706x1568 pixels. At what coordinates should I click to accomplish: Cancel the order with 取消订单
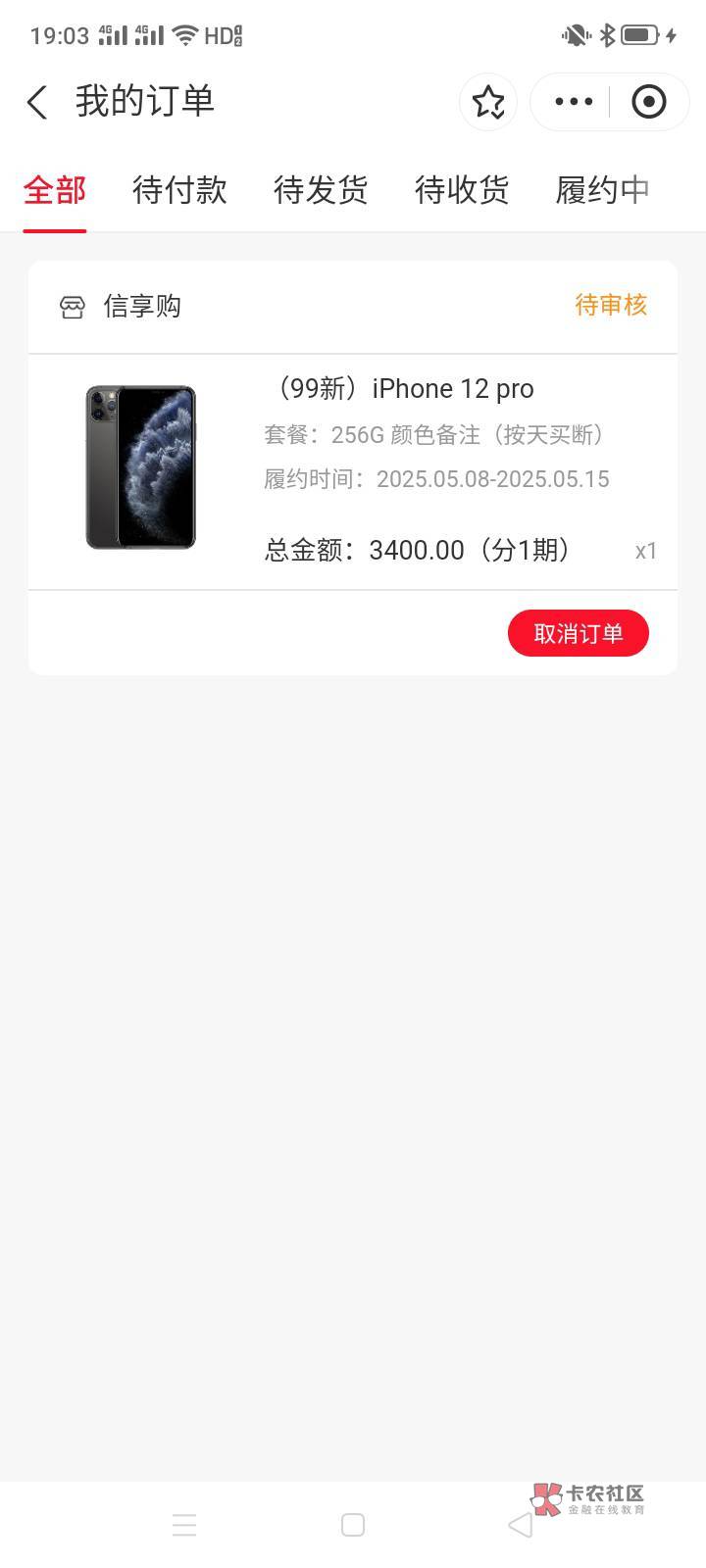(579, 633)
